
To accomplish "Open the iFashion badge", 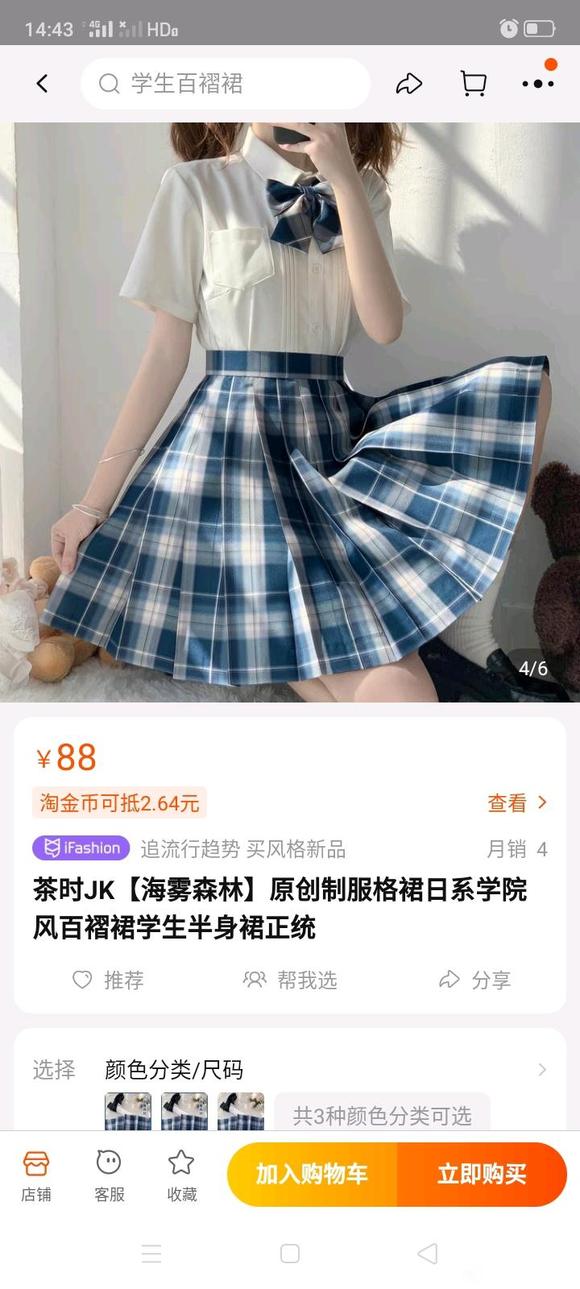I will pos(81,848).
